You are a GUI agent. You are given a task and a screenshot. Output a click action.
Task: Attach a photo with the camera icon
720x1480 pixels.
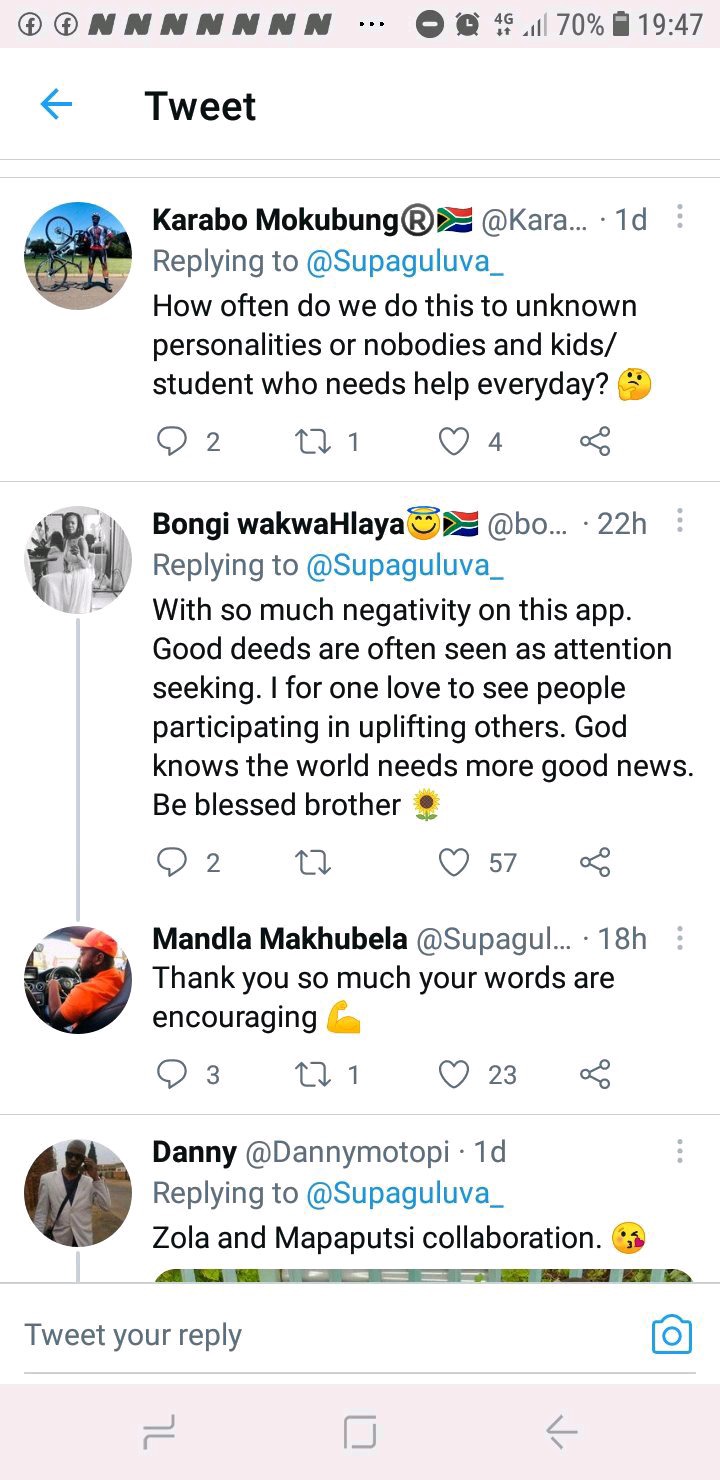click(672, 1335)
